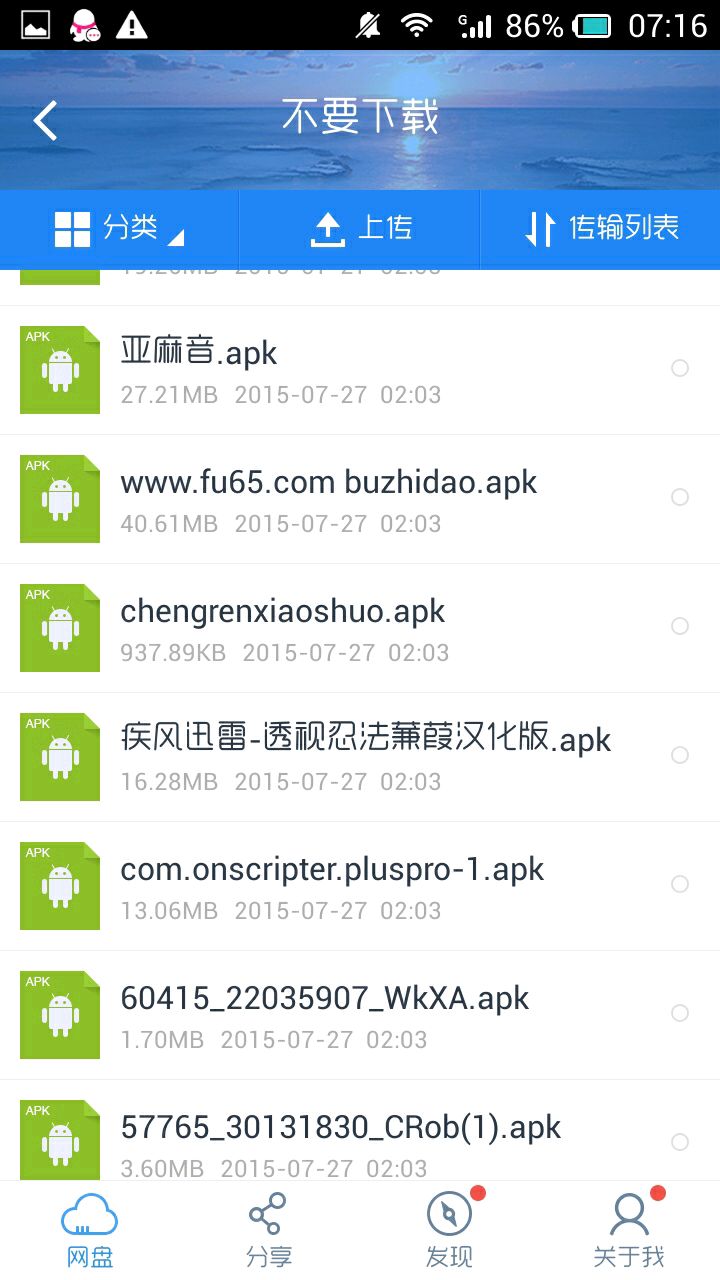Switch to the 分享 share tab

coord(268,1230)
